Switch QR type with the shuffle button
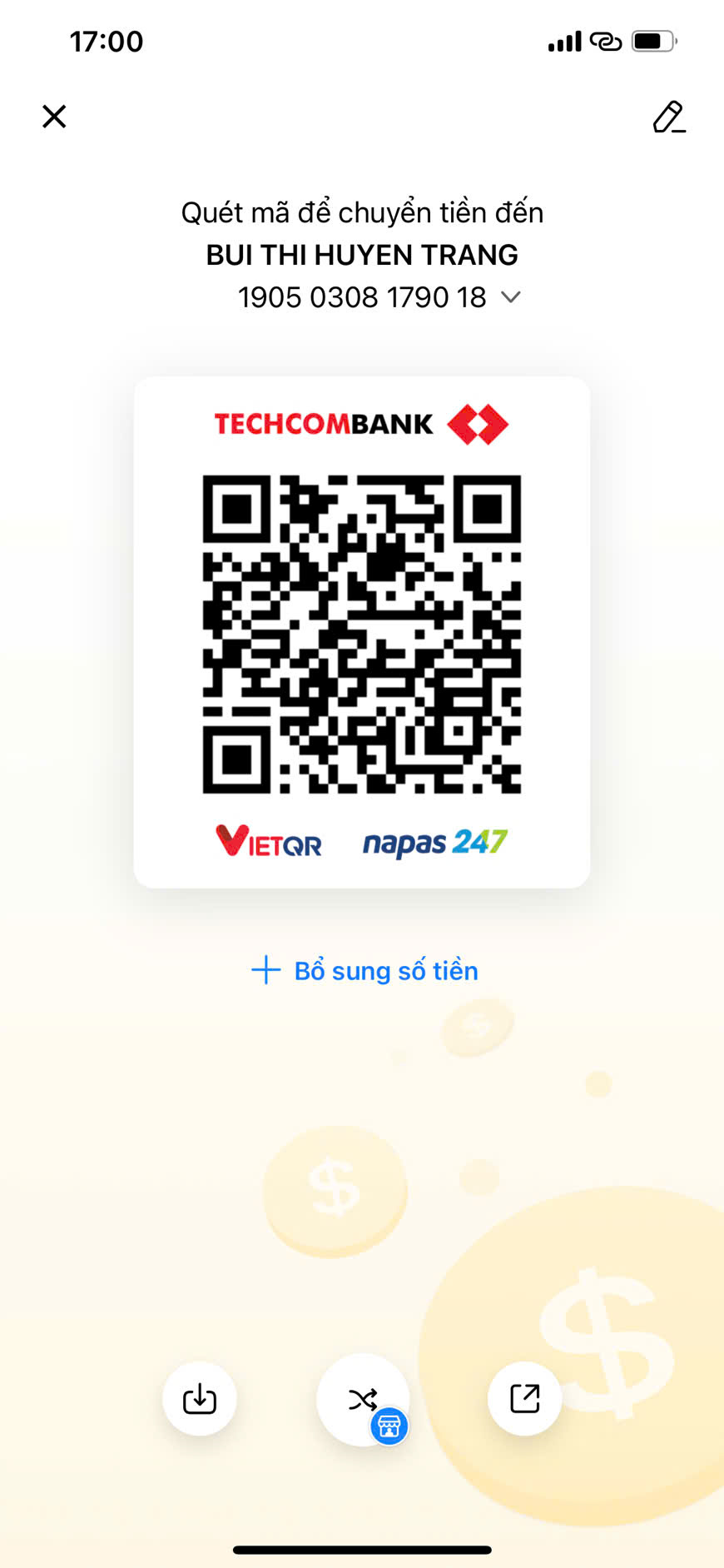The height and width of the screenshot is (1568, 724). pos(363,1400)
